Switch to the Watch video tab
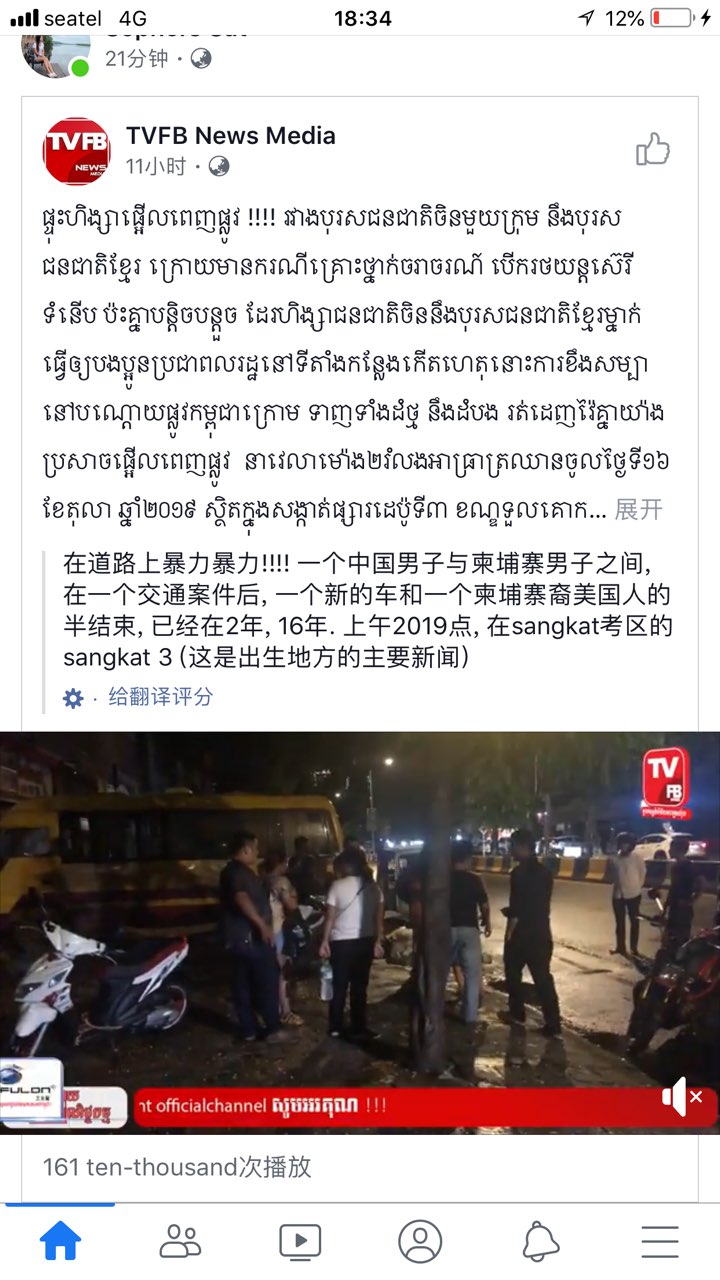Viewport: 720px width, 1280px height. tap(300, 1241)
